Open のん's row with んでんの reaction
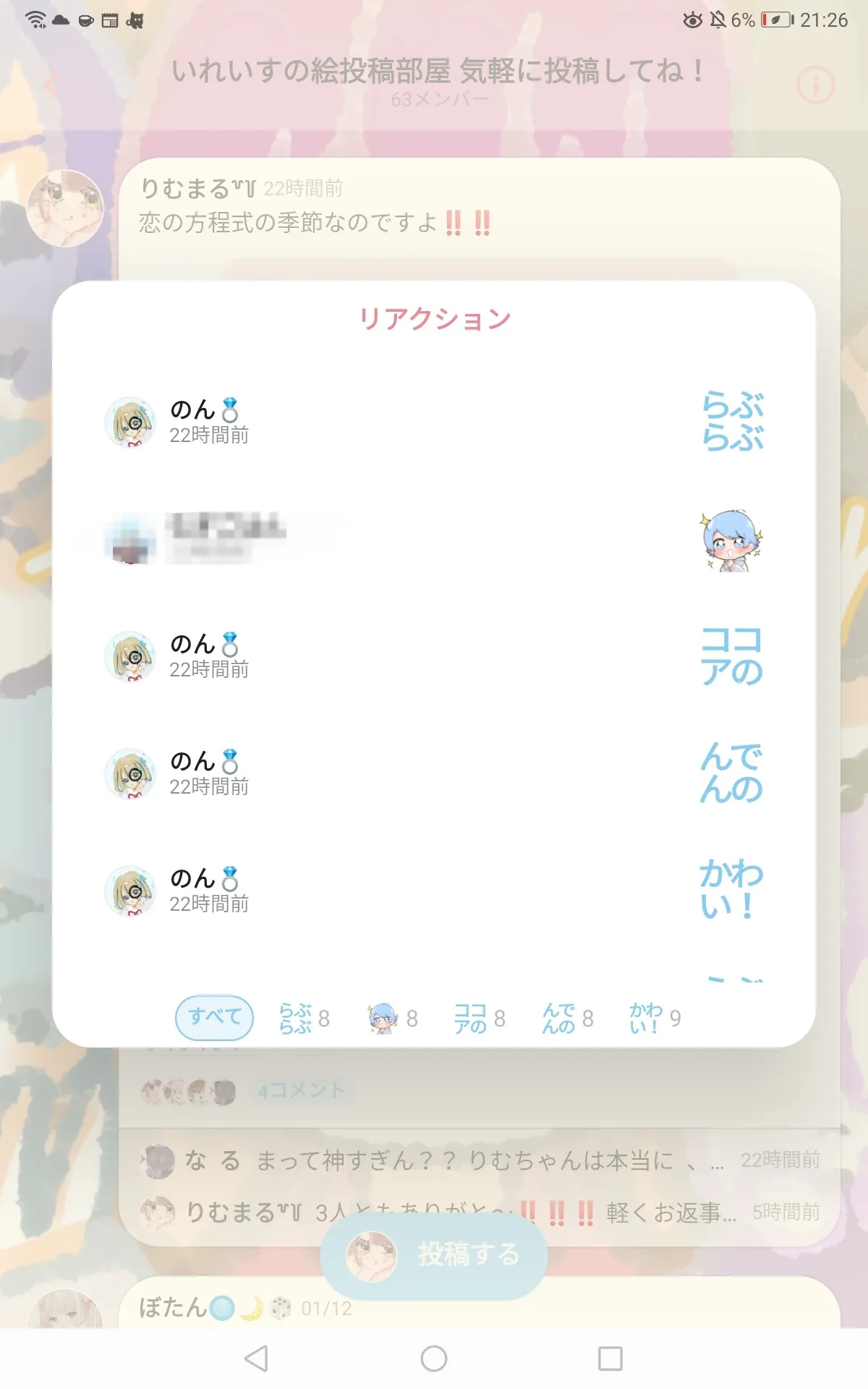Screen dimensions: 868x1389 pos(434,773)
